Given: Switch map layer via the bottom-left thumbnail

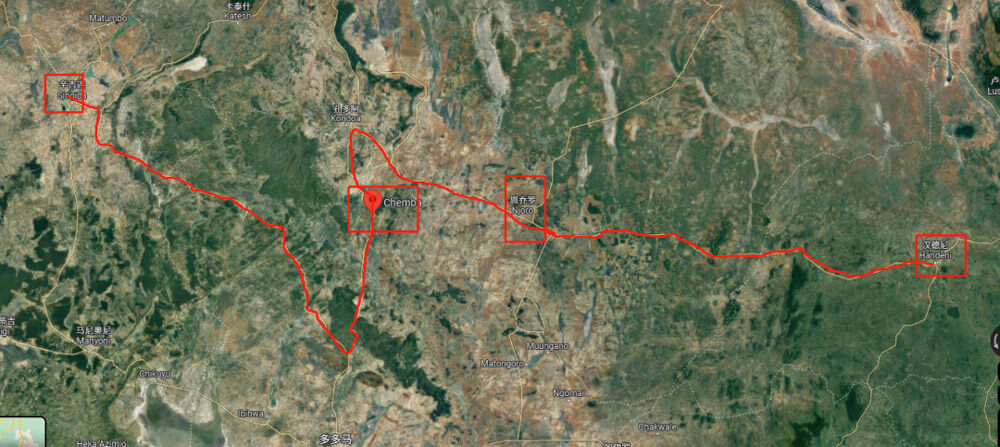Looking at the screenshot, I should [x=21, y=432].
